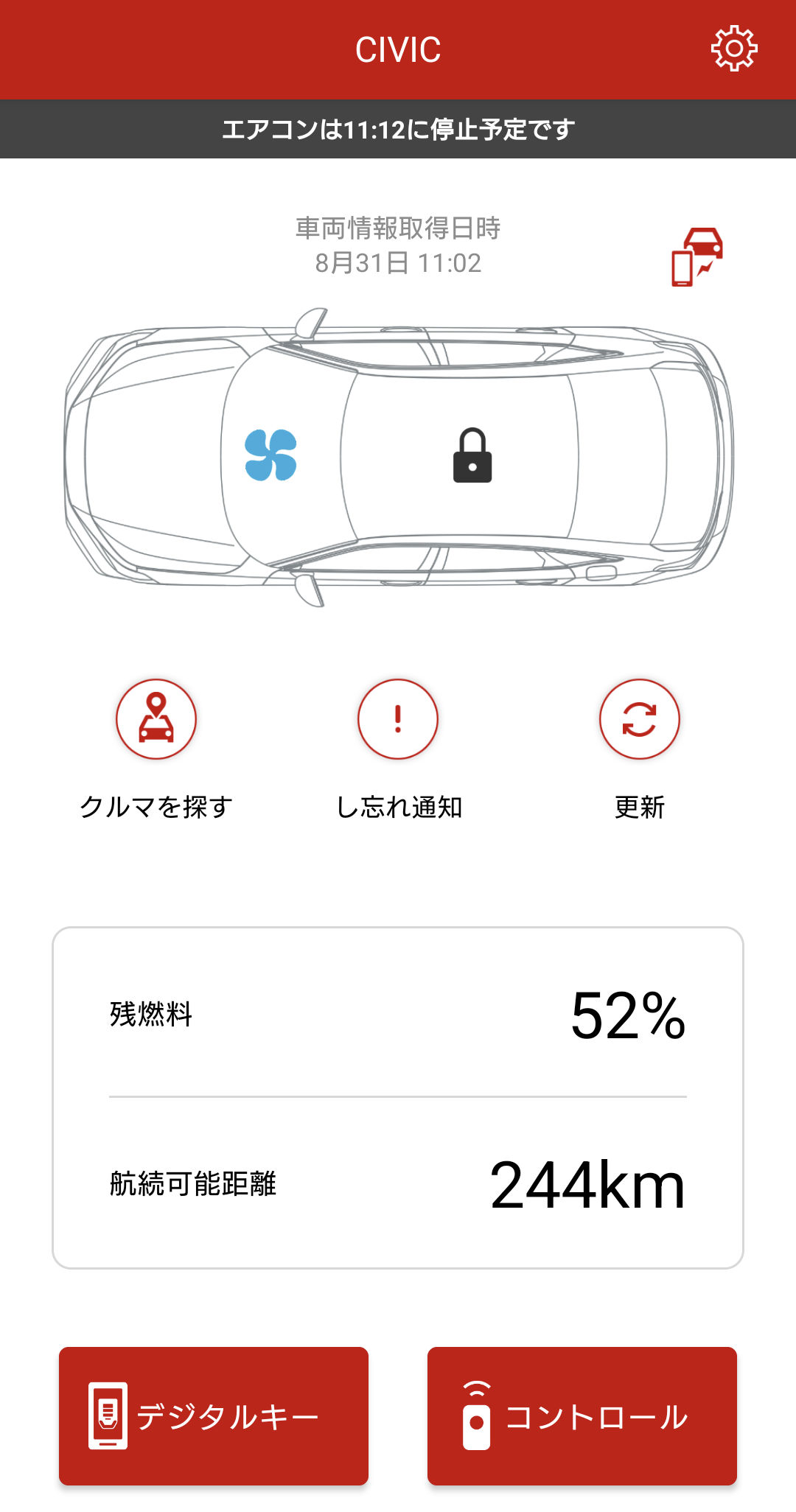
Task: Open クルマを探す to locate the car
Action: (156, 719)
